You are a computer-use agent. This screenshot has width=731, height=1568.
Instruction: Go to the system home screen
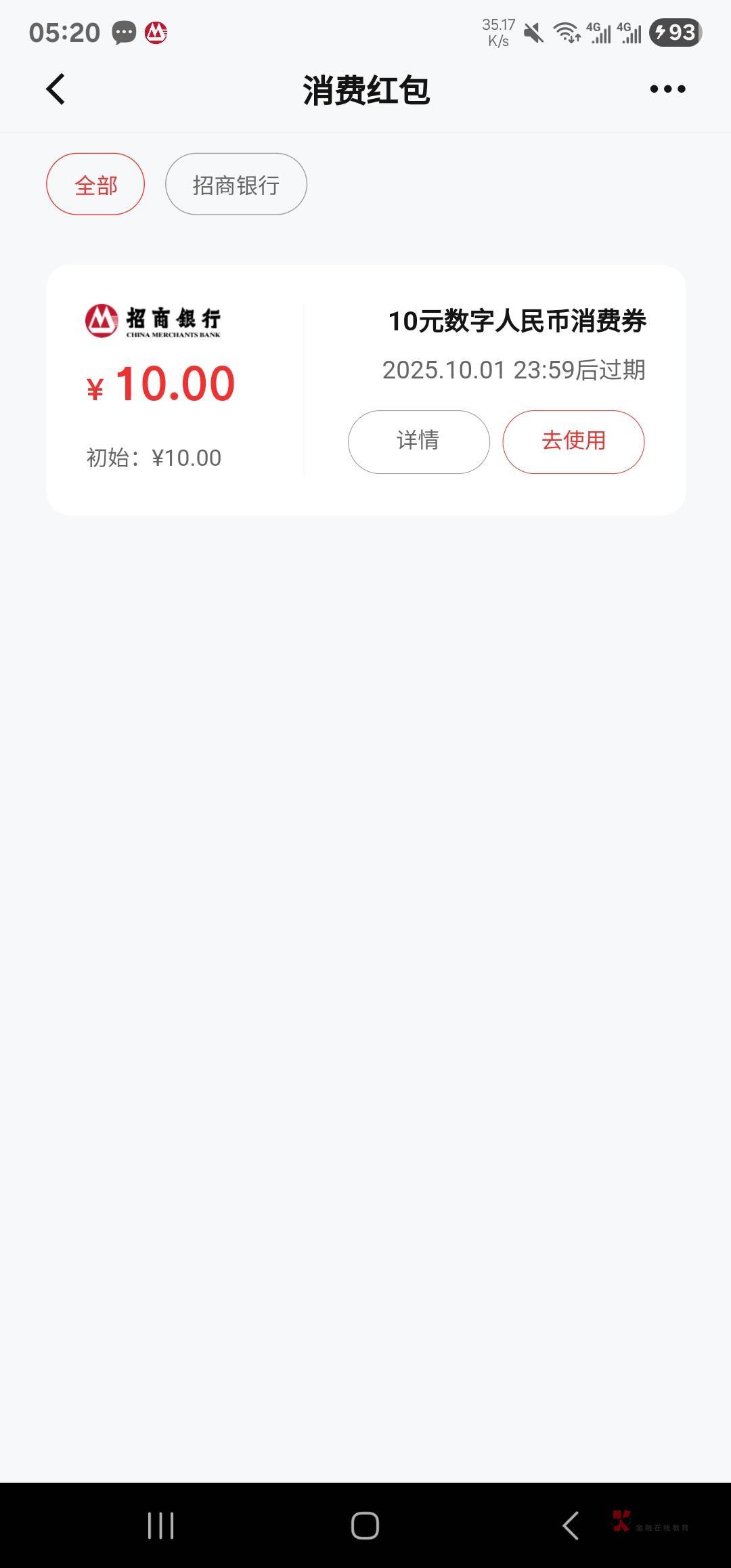365,1525
